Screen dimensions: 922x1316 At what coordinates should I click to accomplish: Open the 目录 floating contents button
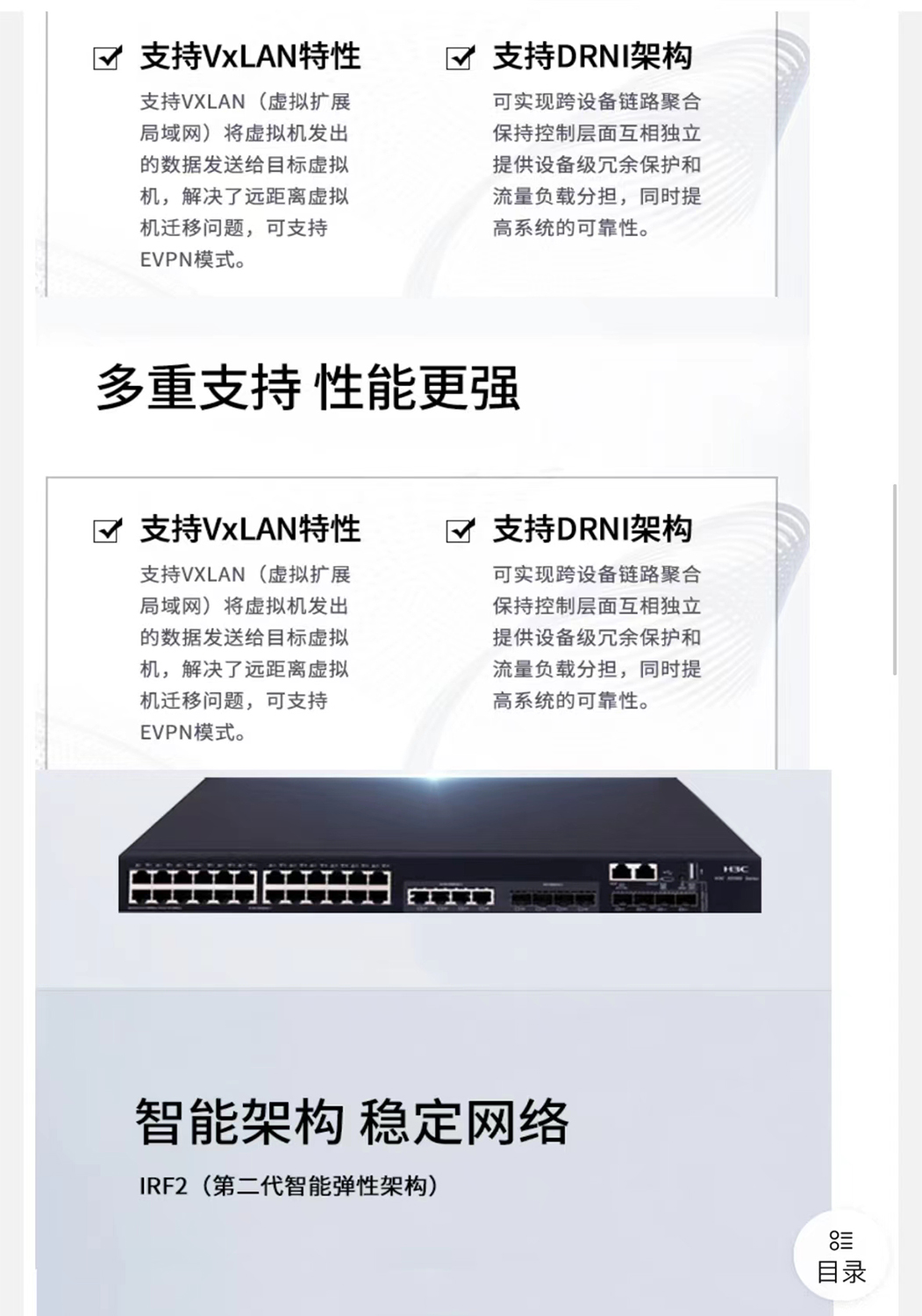[x=840, y=1256]
